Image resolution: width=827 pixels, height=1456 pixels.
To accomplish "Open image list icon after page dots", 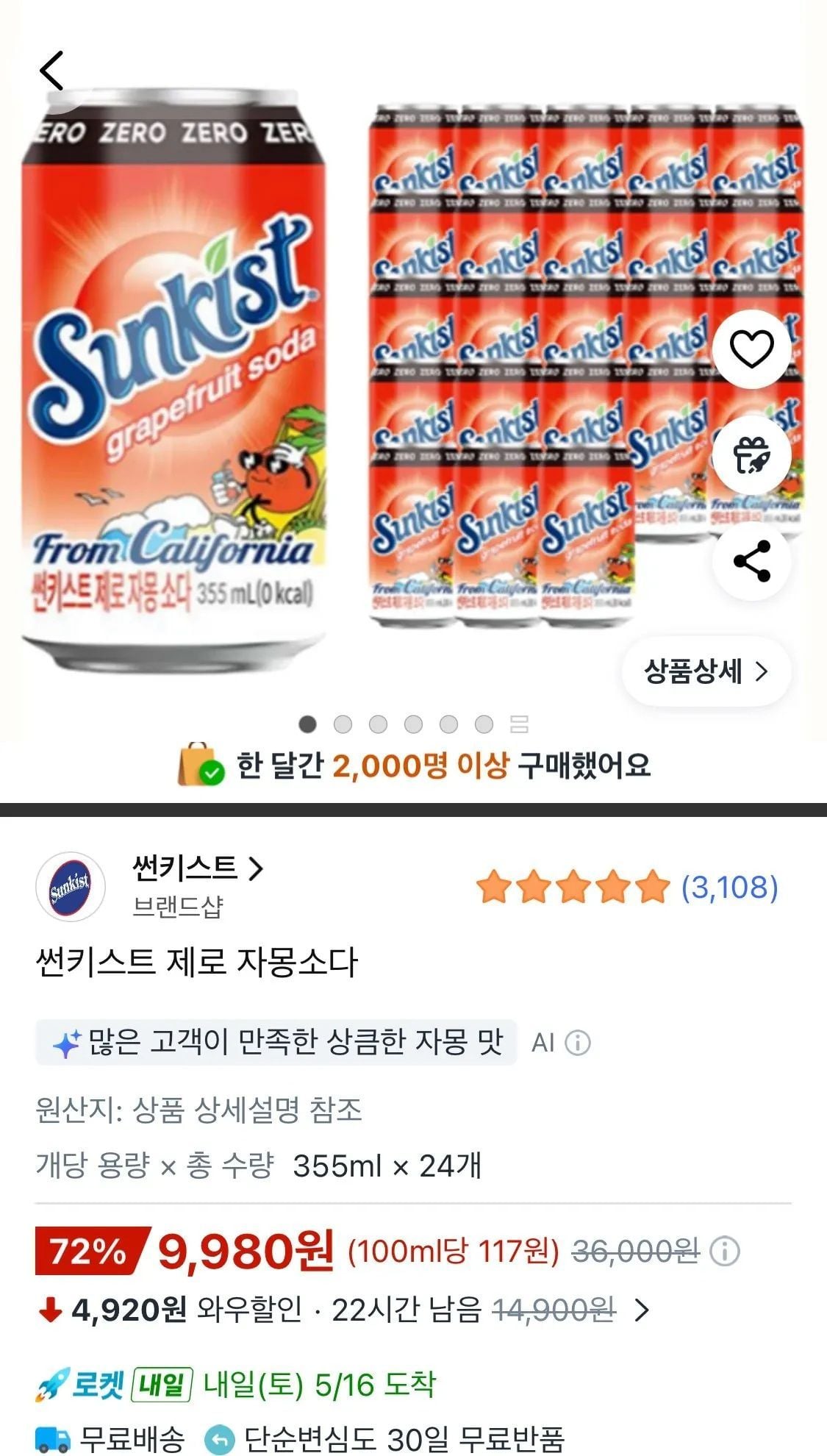I will pos(519,724).
